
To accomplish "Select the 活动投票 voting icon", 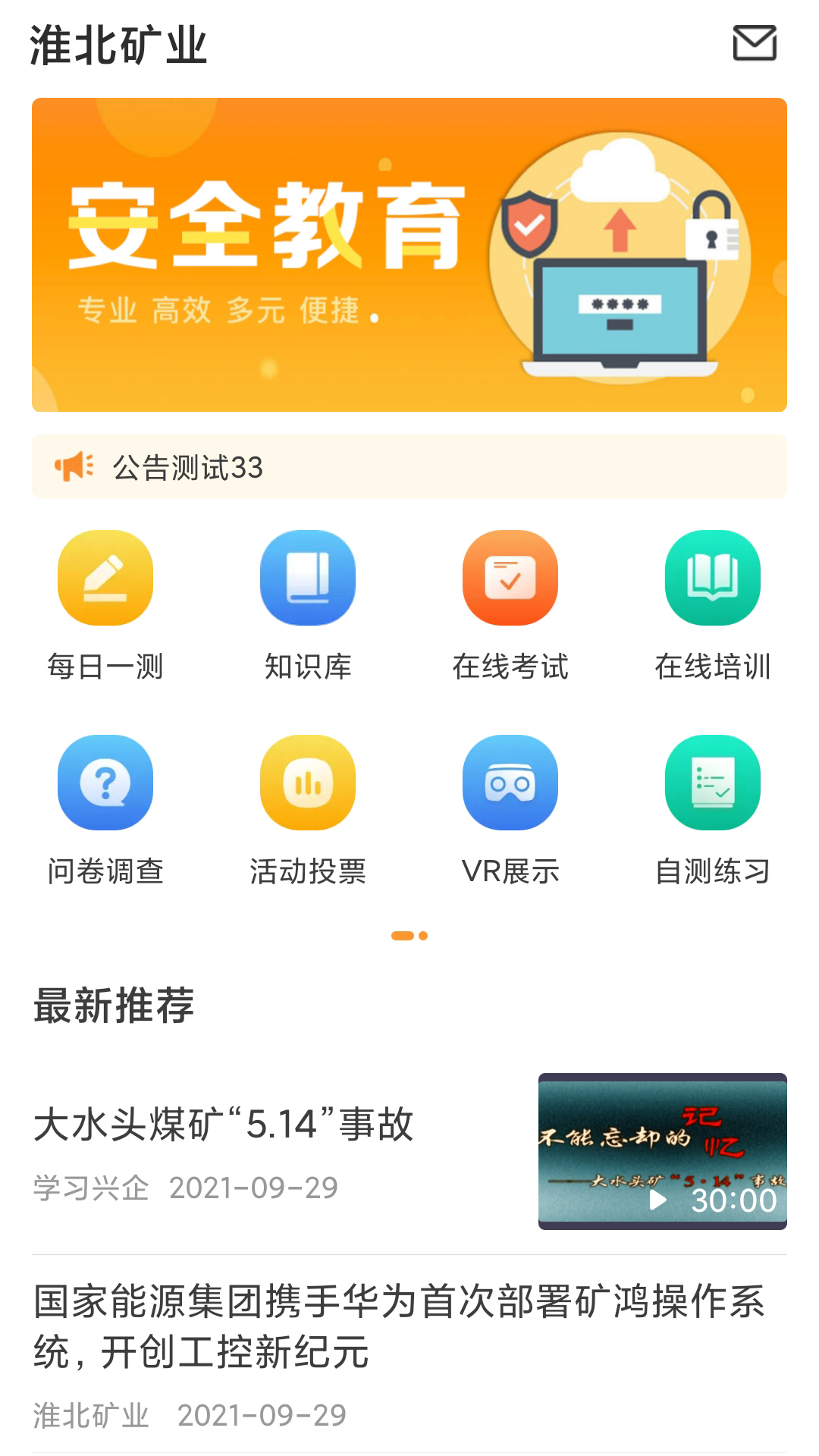I will pyautogui.click(x=308, y=783).
